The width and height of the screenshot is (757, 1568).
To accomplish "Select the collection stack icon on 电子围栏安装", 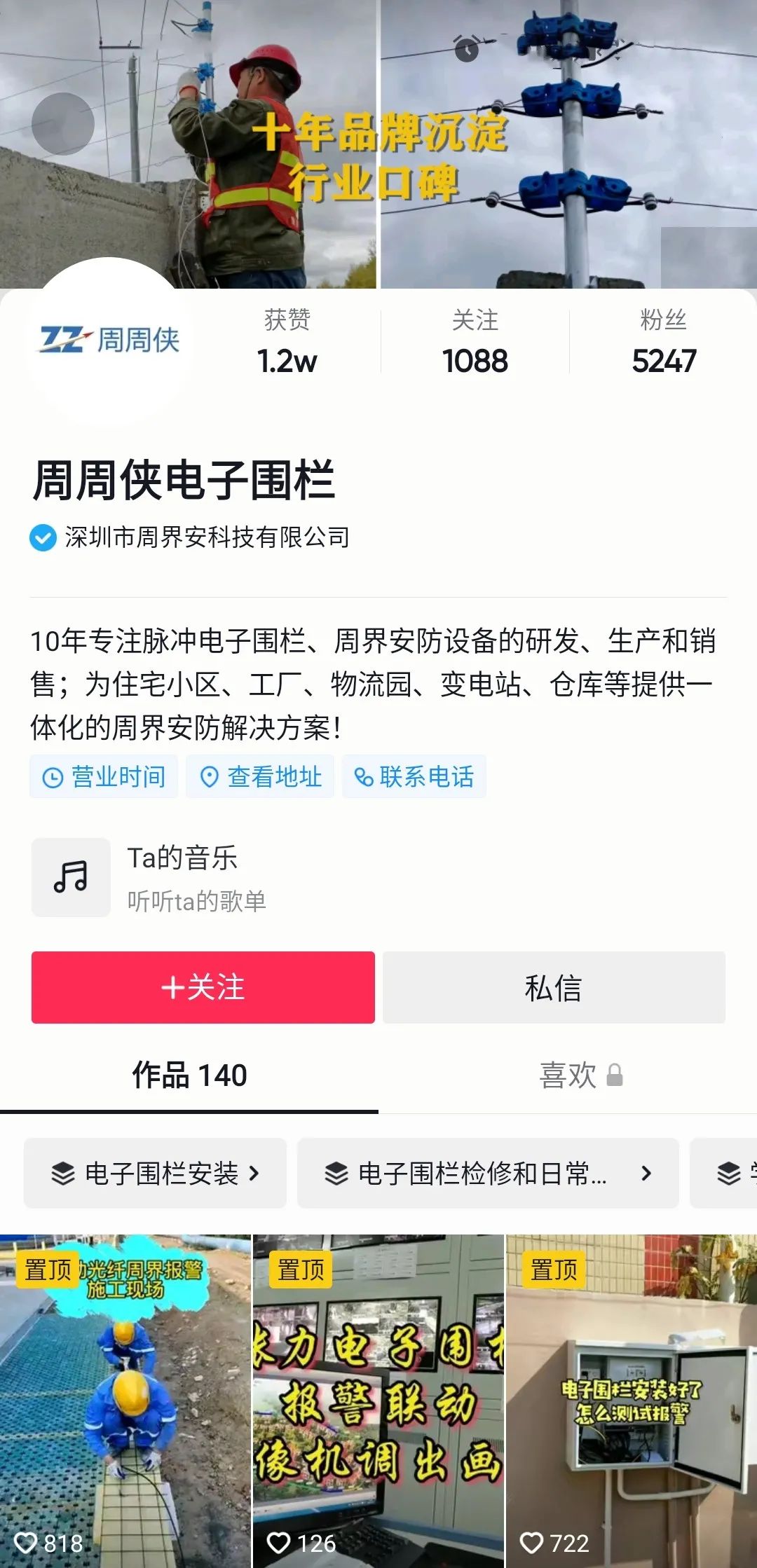I will 64,1174.
